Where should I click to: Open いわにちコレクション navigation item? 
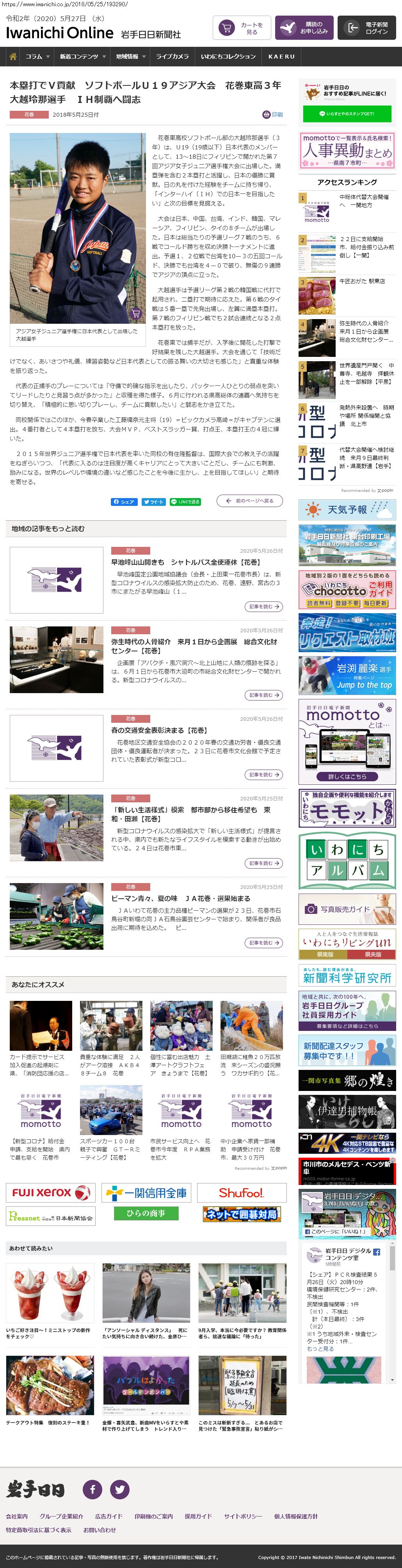228,57
